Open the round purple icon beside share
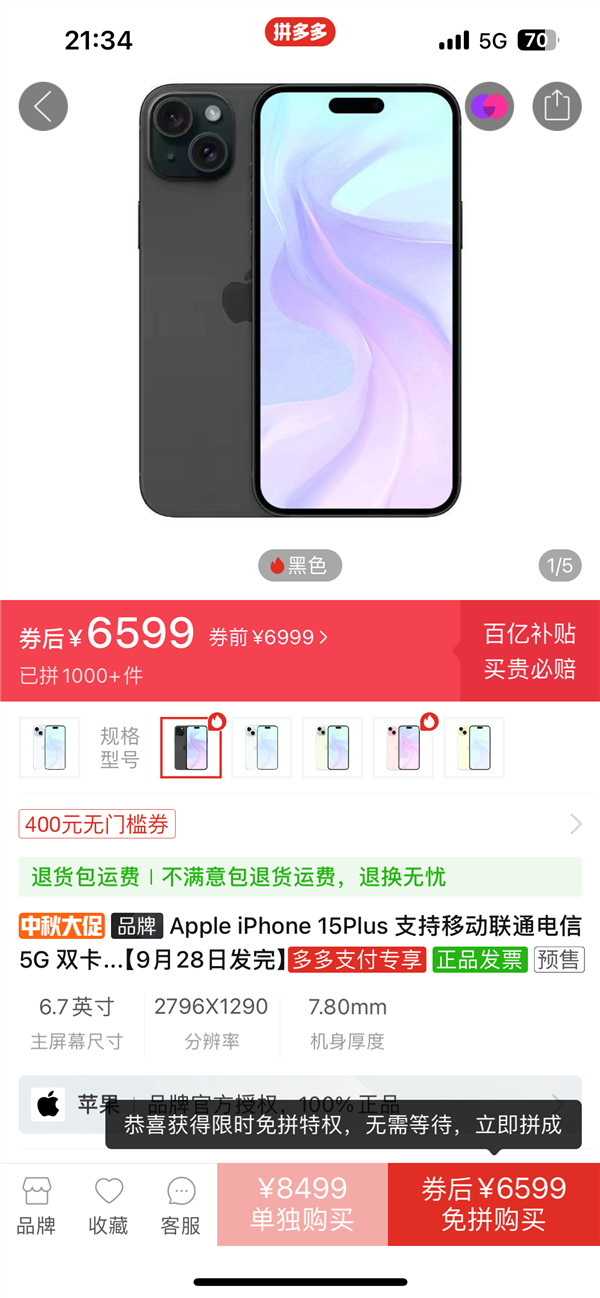 489,106
